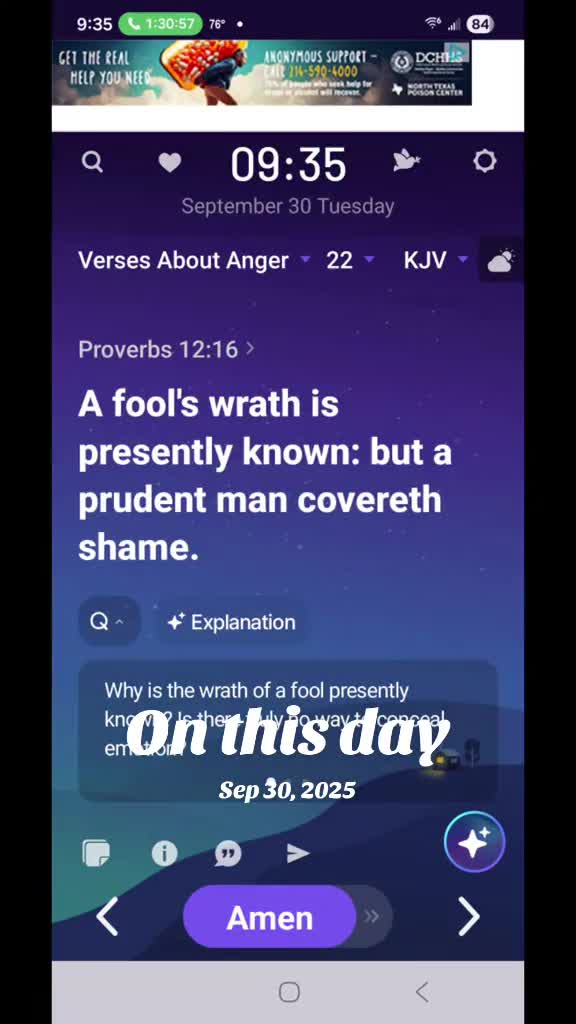Tap the Amen button
576x1024 pixels.
pos(270,917)
